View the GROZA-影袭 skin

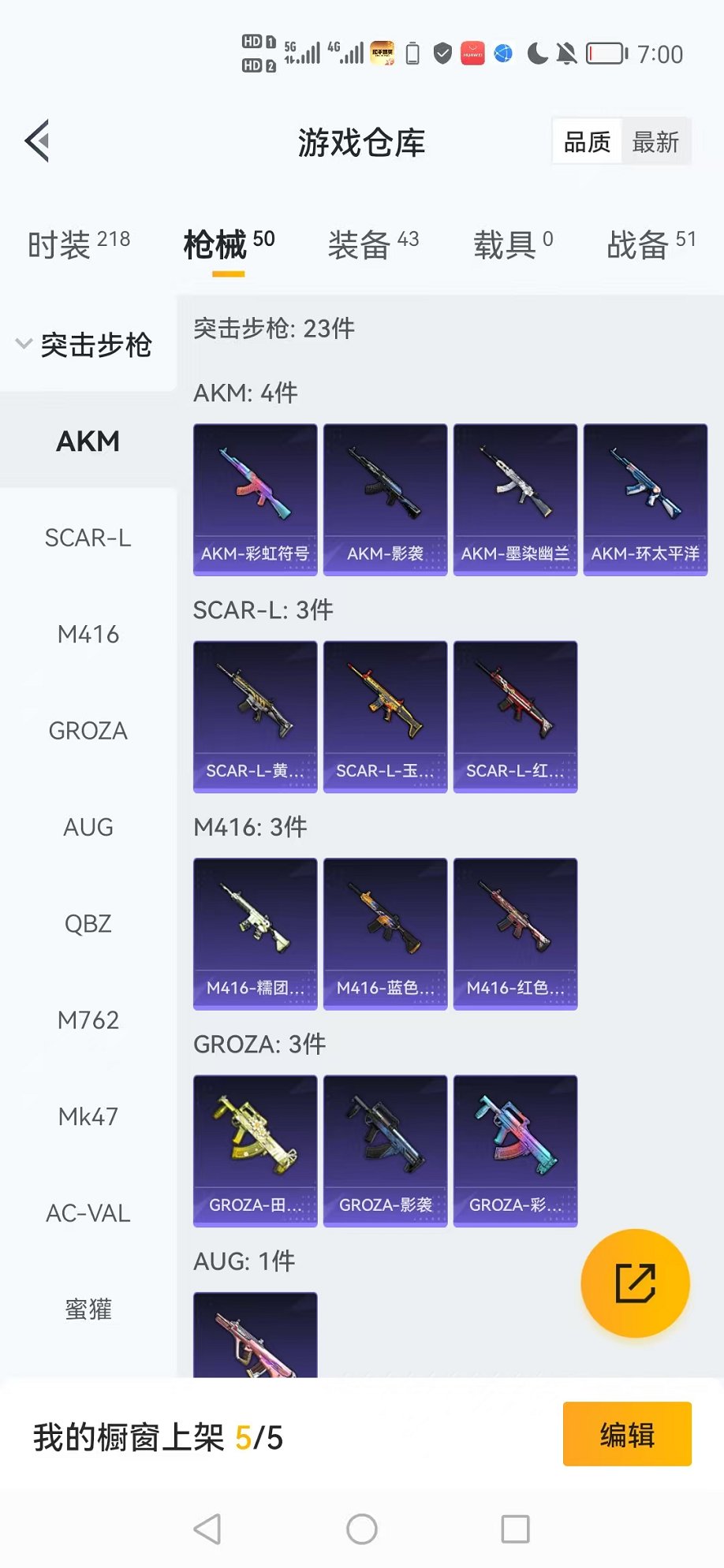point(386,1151)
